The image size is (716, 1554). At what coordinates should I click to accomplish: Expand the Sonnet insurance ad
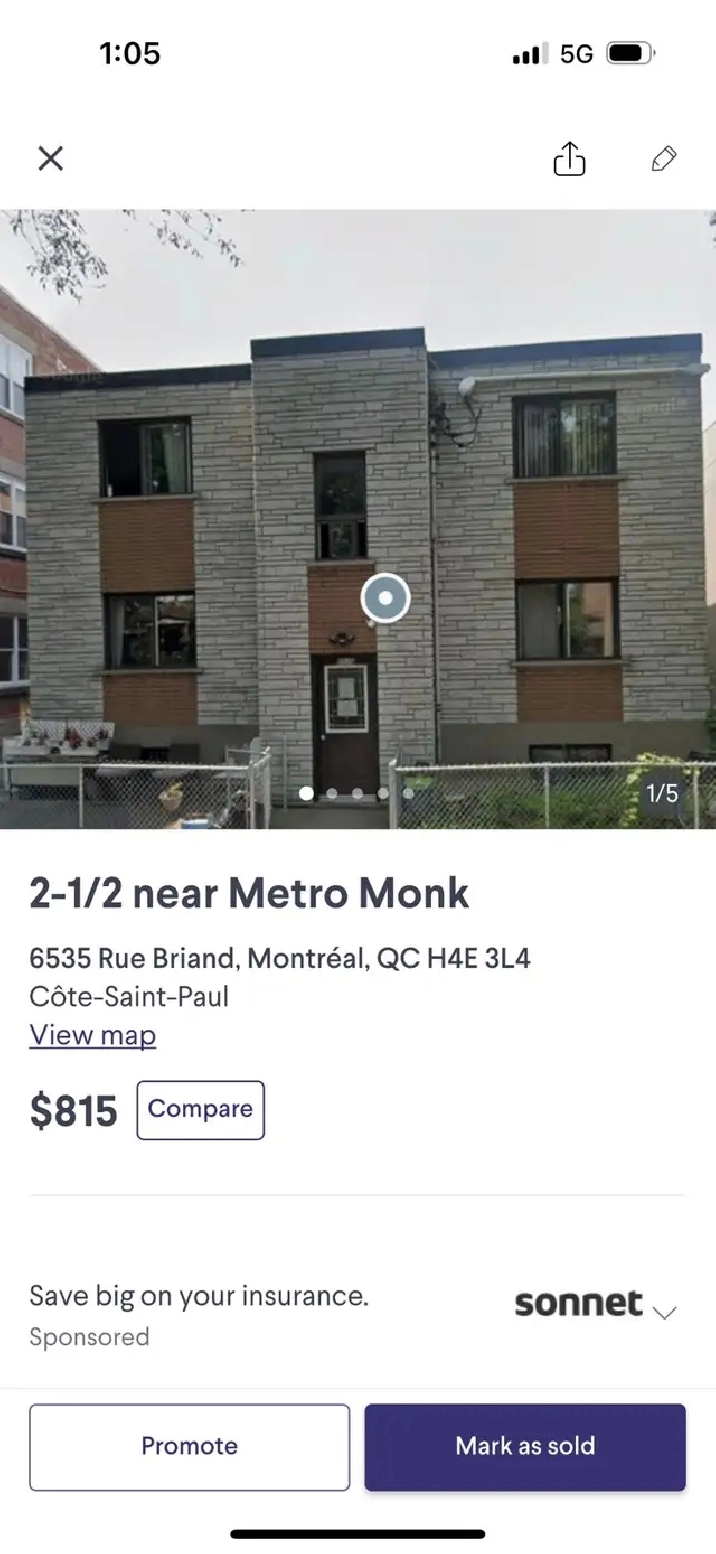(x=664, y=1310)
